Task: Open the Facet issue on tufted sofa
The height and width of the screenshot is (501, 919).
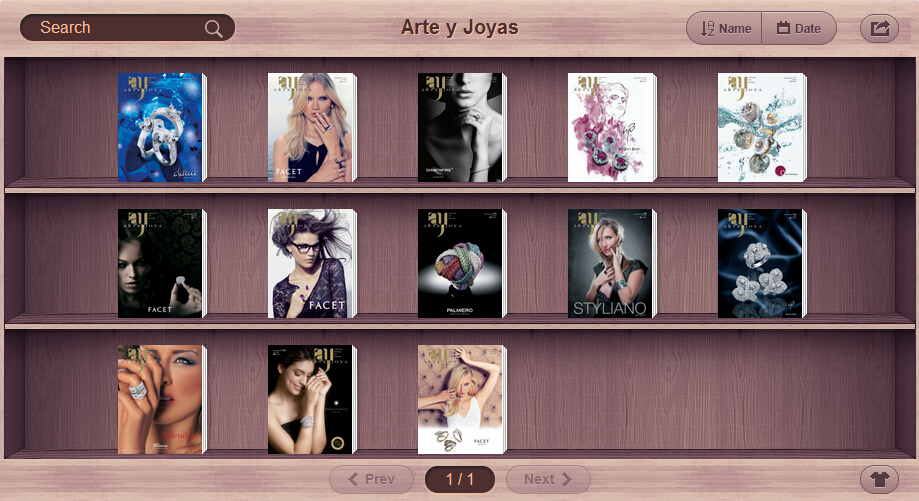Action: click(461, 400)
